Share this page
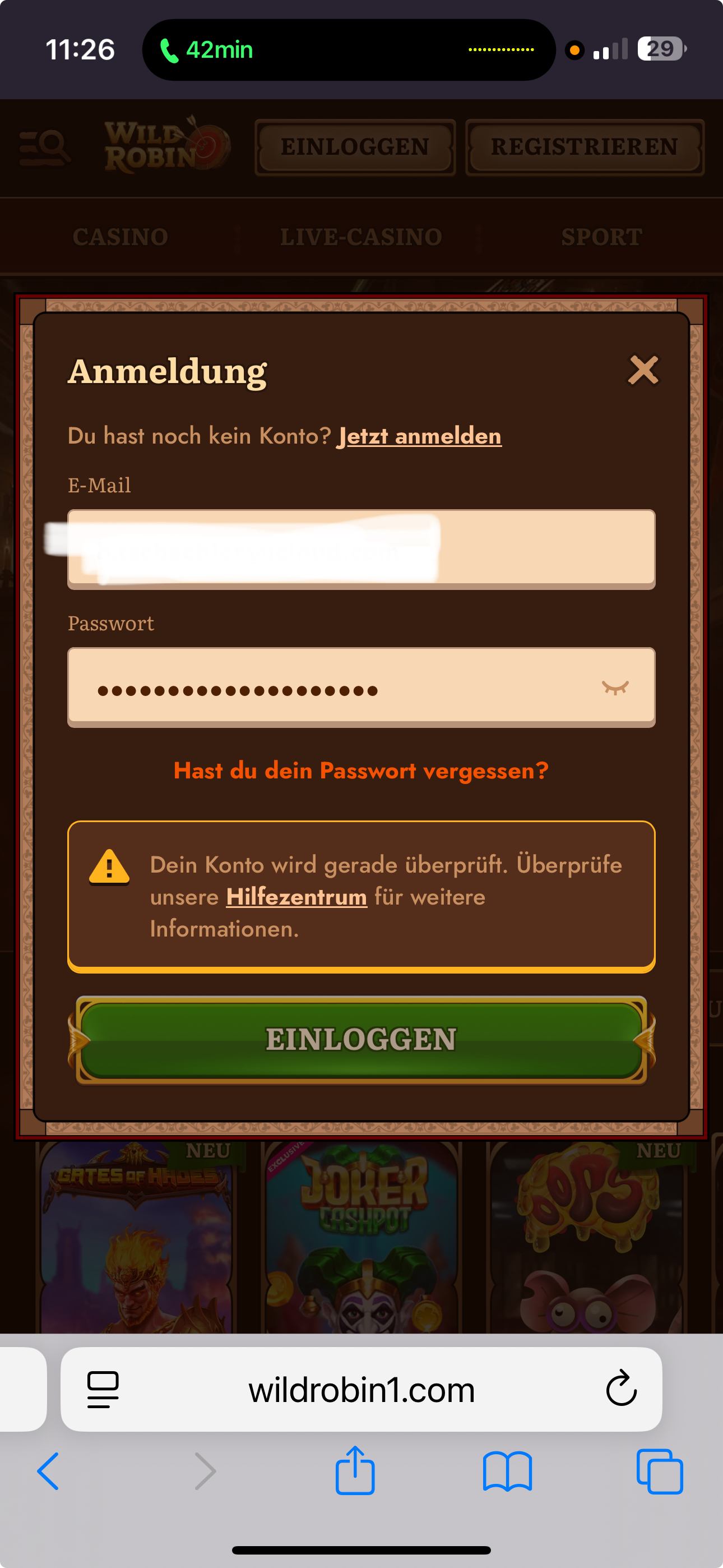The width and height of the screenshot is (723, 1568). tap(355, 1470)
